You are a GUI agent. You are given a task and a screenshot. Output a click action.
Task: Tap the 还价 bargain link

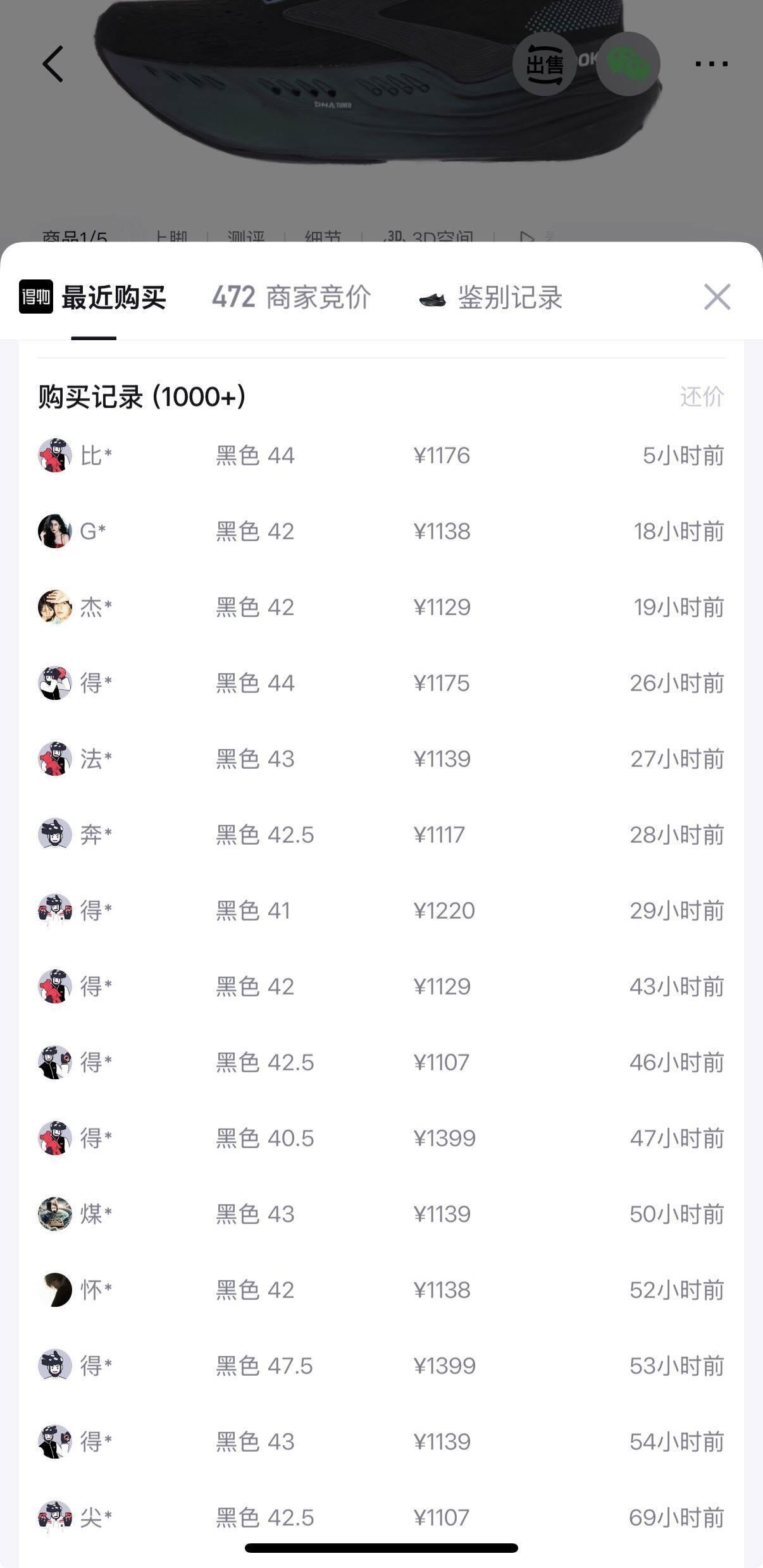click(702, 397)
